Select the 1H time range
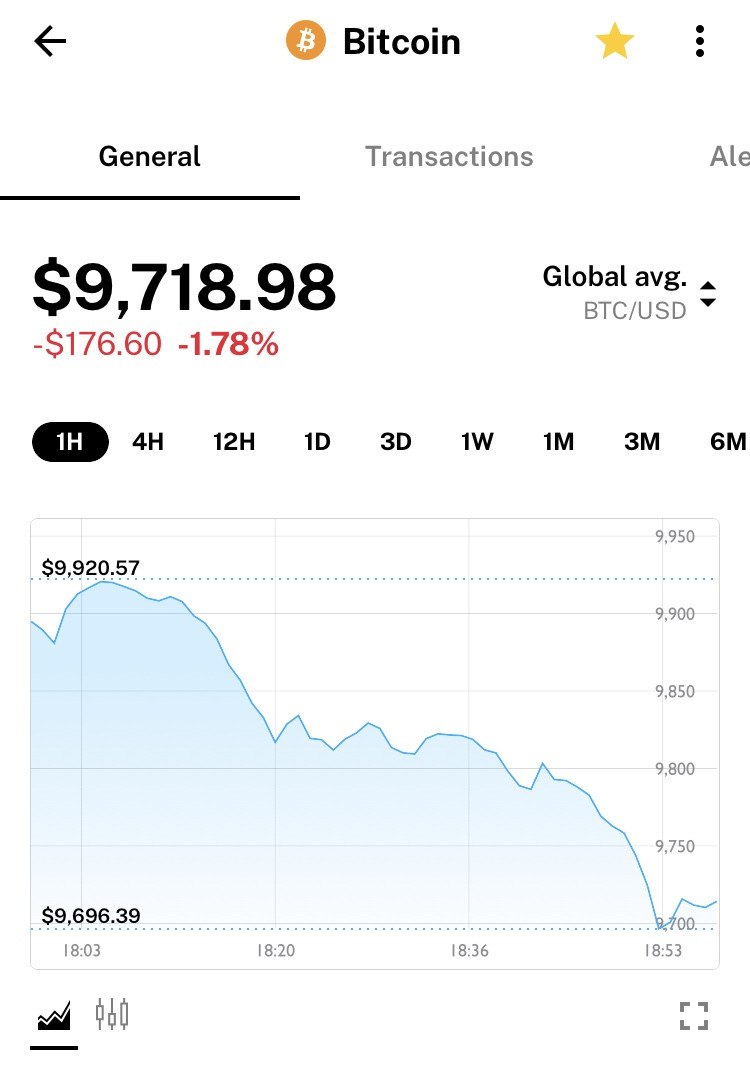Image resolution: width=750 pixels, height=1065 pixels. [70, 441]
